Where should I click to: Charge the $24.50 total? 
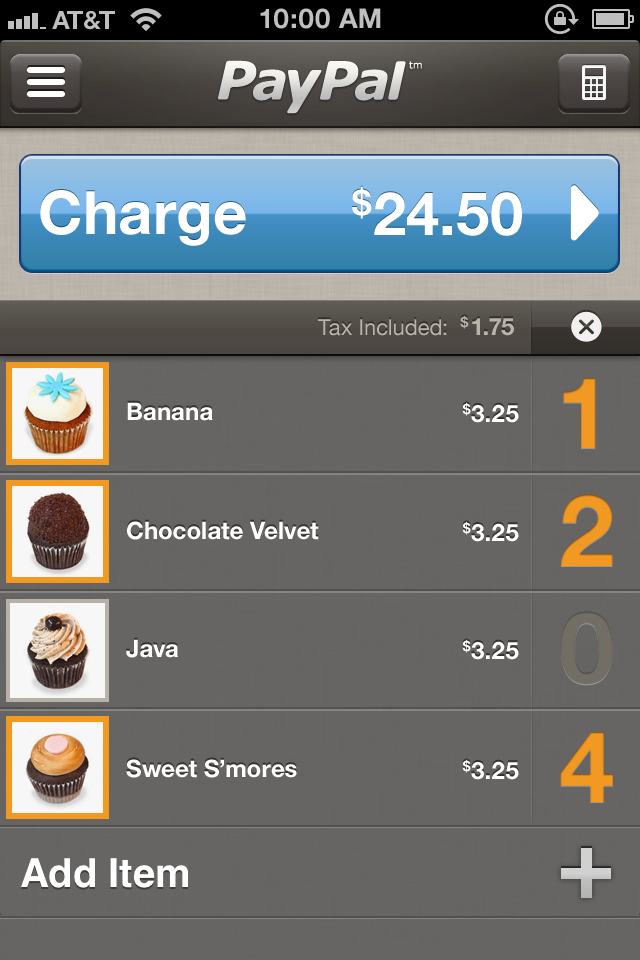(319, 214)
